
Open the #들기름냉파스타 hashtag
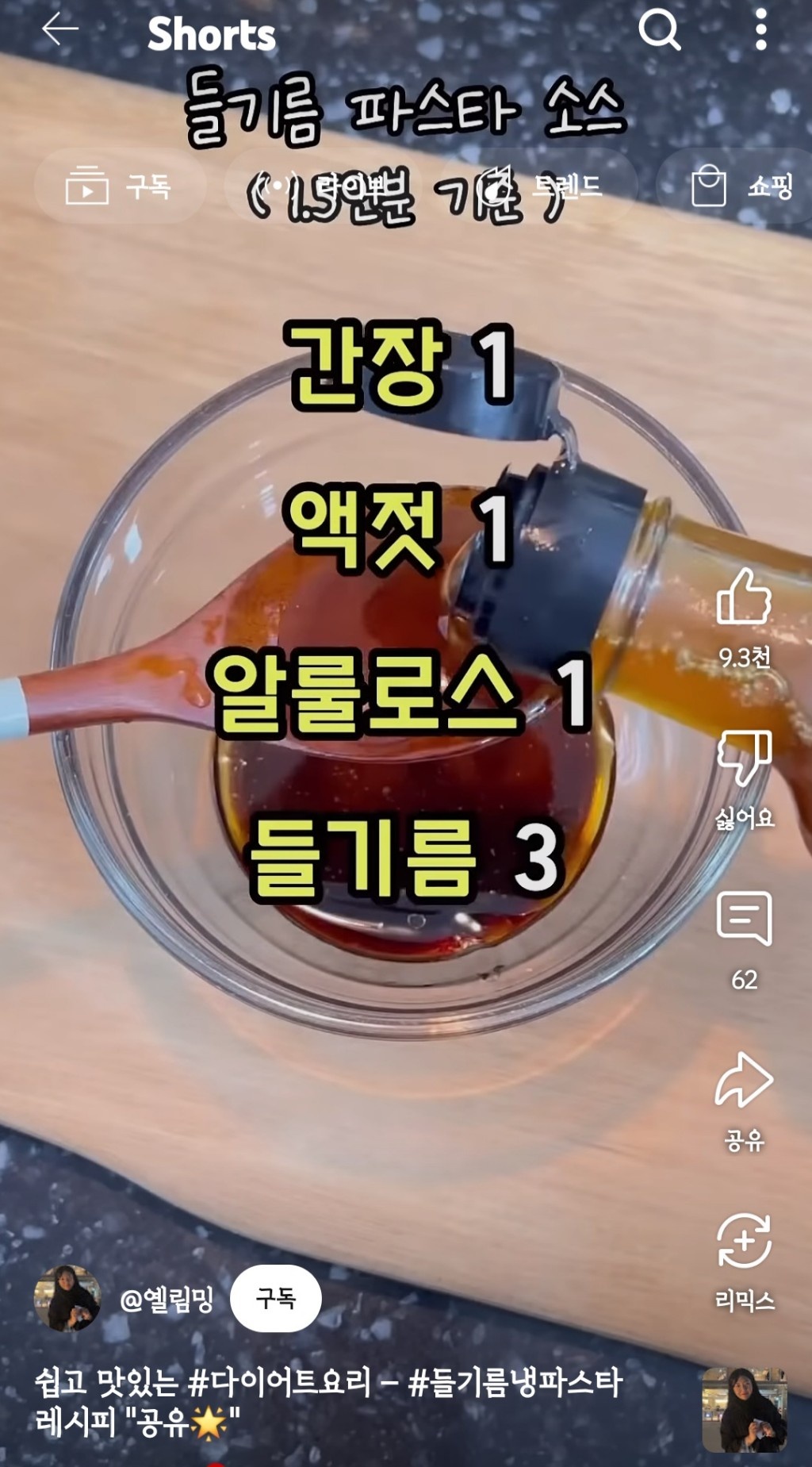tap(515, 1382)
